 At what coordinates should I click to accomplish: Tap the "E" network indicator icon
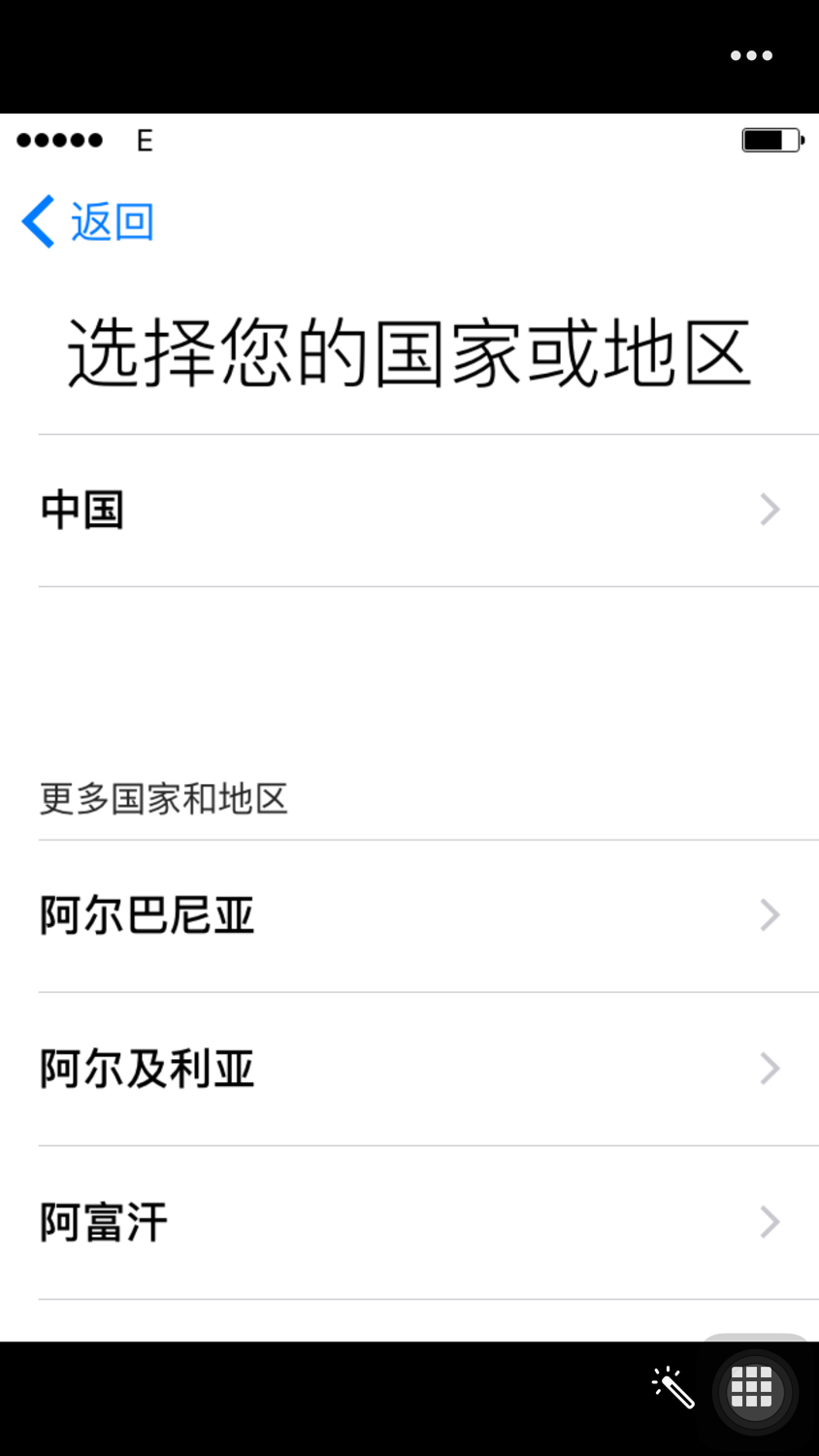point(145,141)
